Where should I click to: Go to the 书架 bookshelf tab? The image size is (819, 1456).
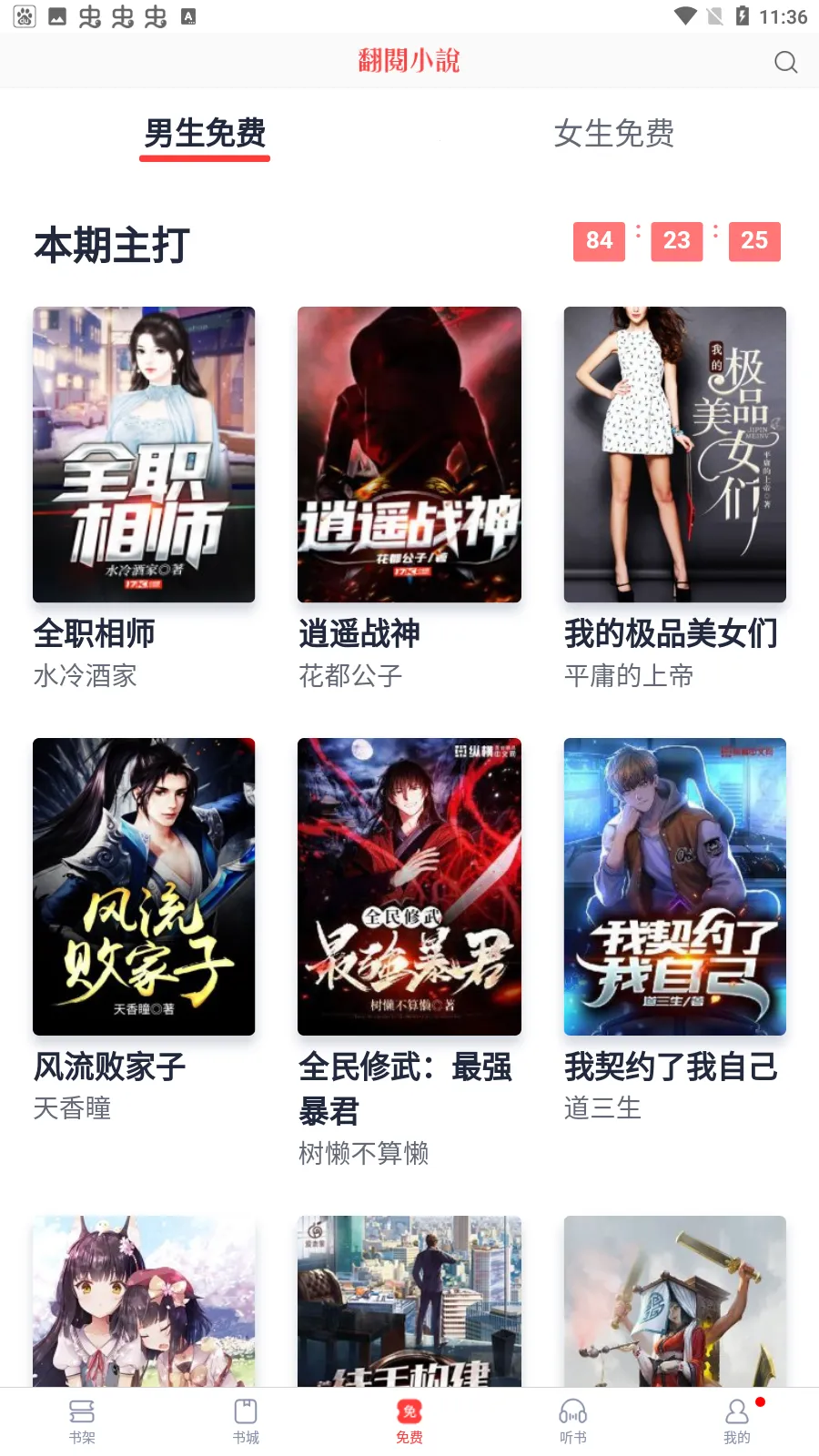coord(82,1421)
